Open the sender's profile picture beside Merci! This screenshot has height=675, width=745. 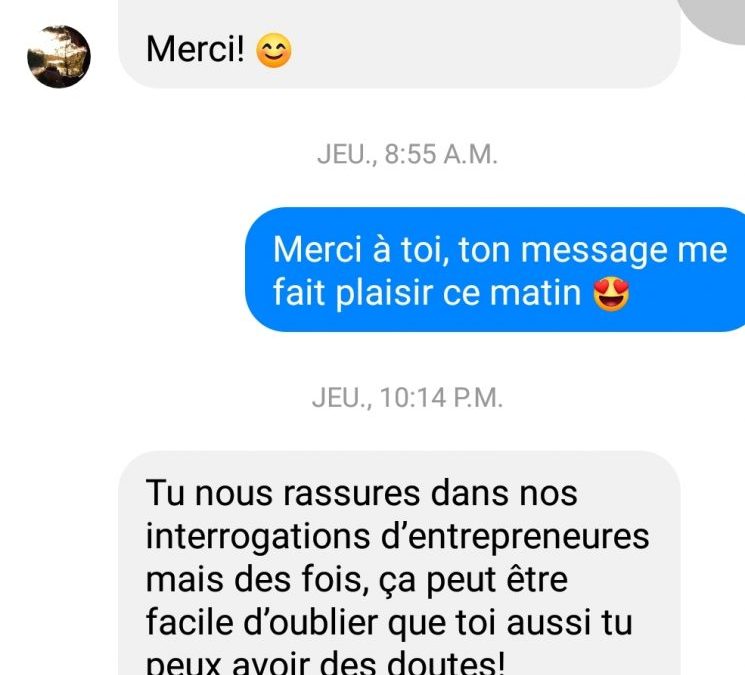tap(59, 57)
